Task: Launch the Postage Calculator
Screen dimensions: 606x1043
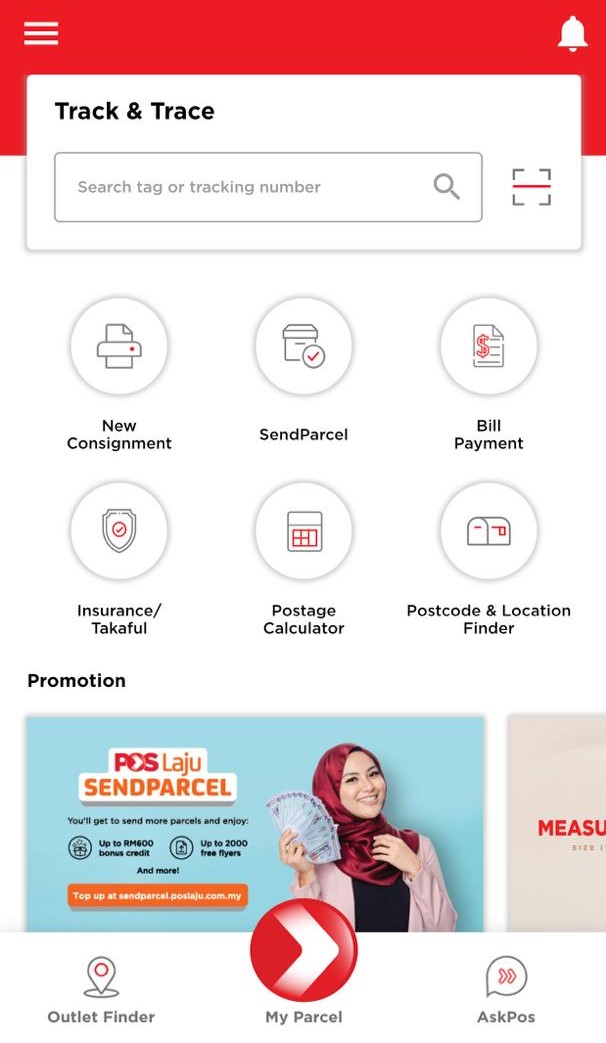Action: pyautogui.click(x=303, y=531)
